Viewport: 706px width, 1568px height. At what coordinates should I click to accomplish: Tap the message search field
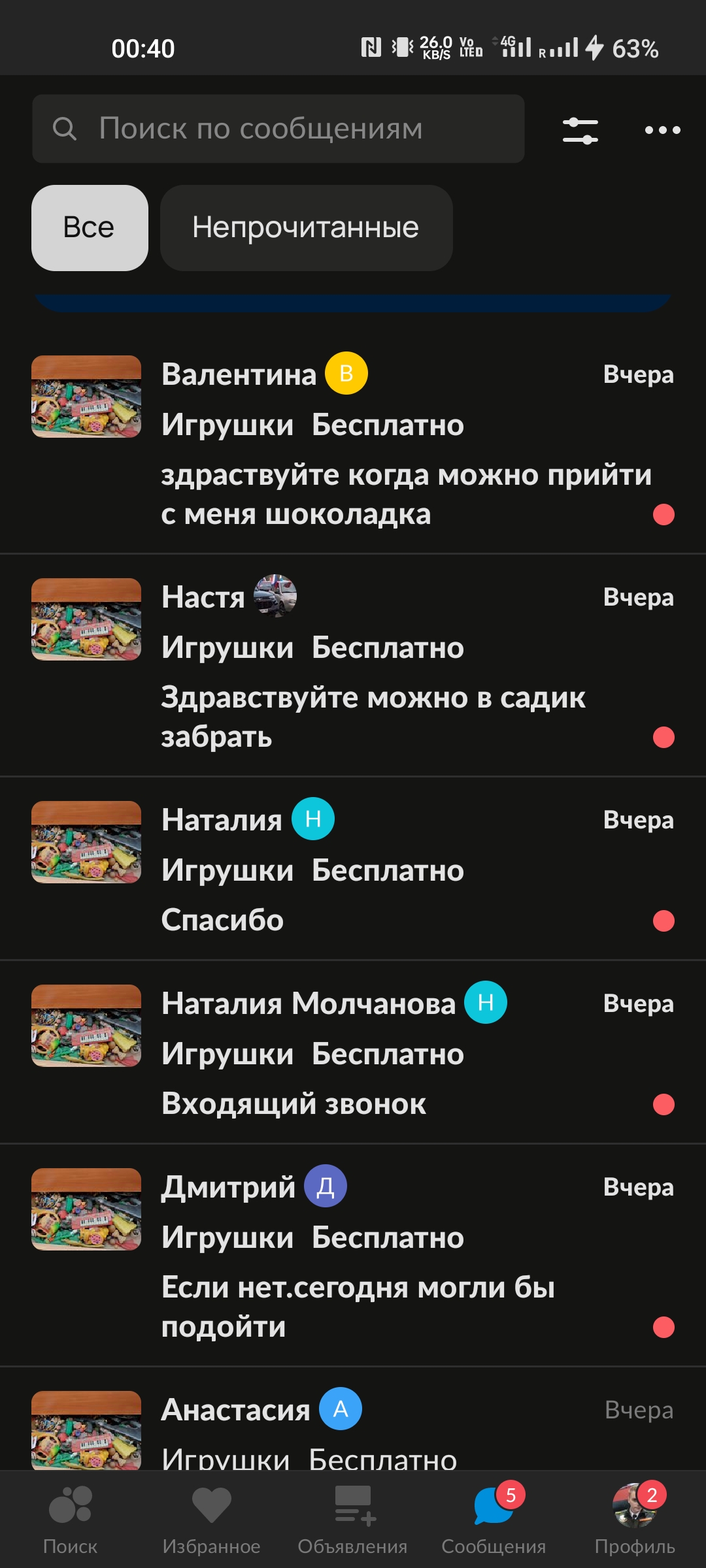(x=278, y=129)
